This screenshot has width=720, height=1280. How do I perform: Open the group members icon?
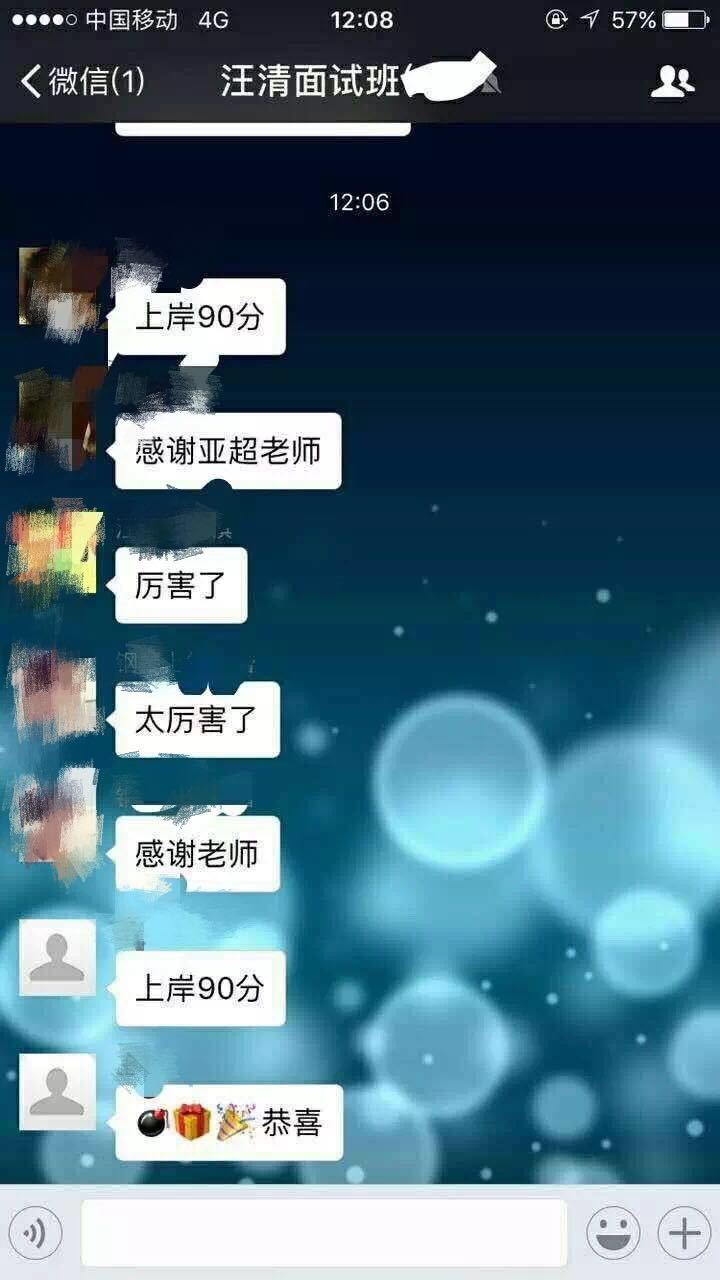click(x=672, y=81)
